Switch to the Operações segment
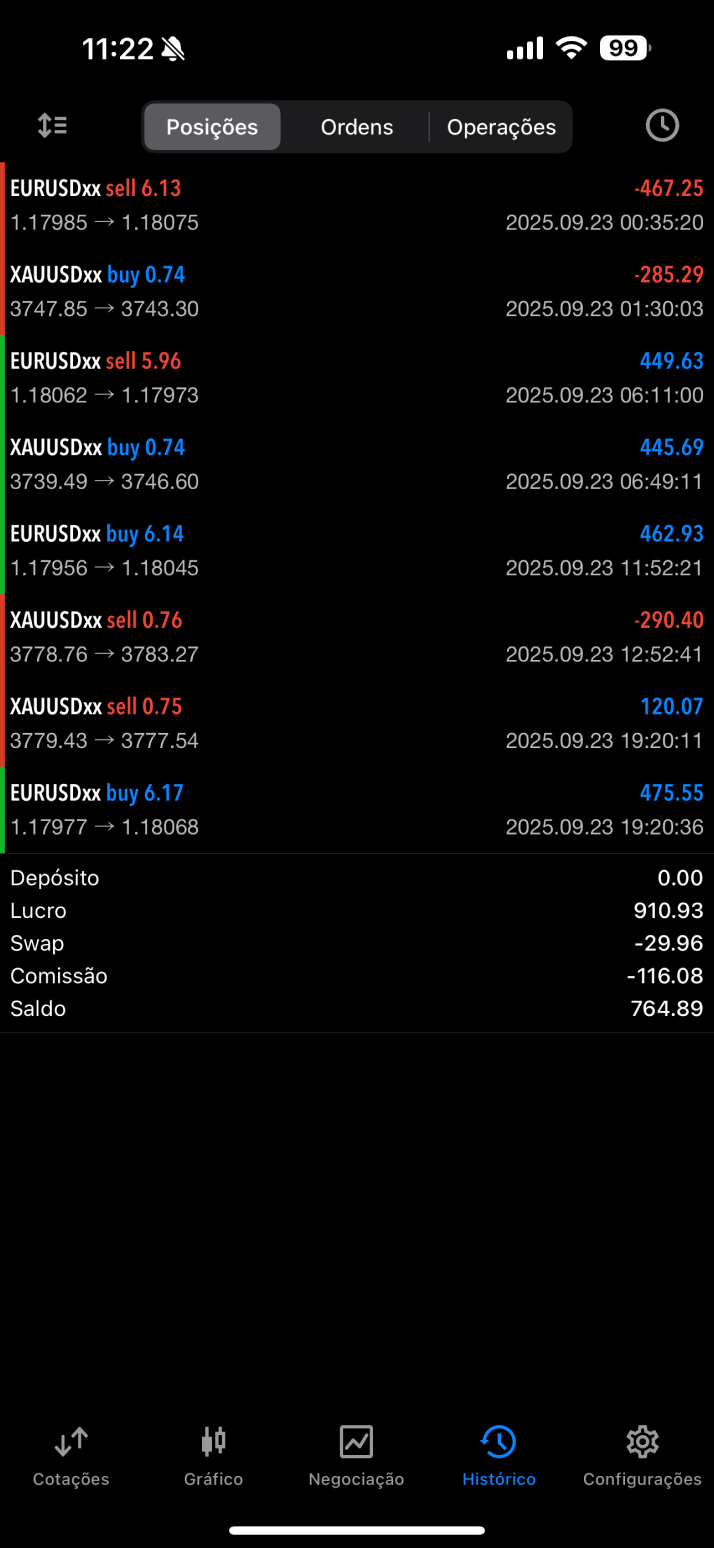This screenshot has width=714, height=1548. 501,127
